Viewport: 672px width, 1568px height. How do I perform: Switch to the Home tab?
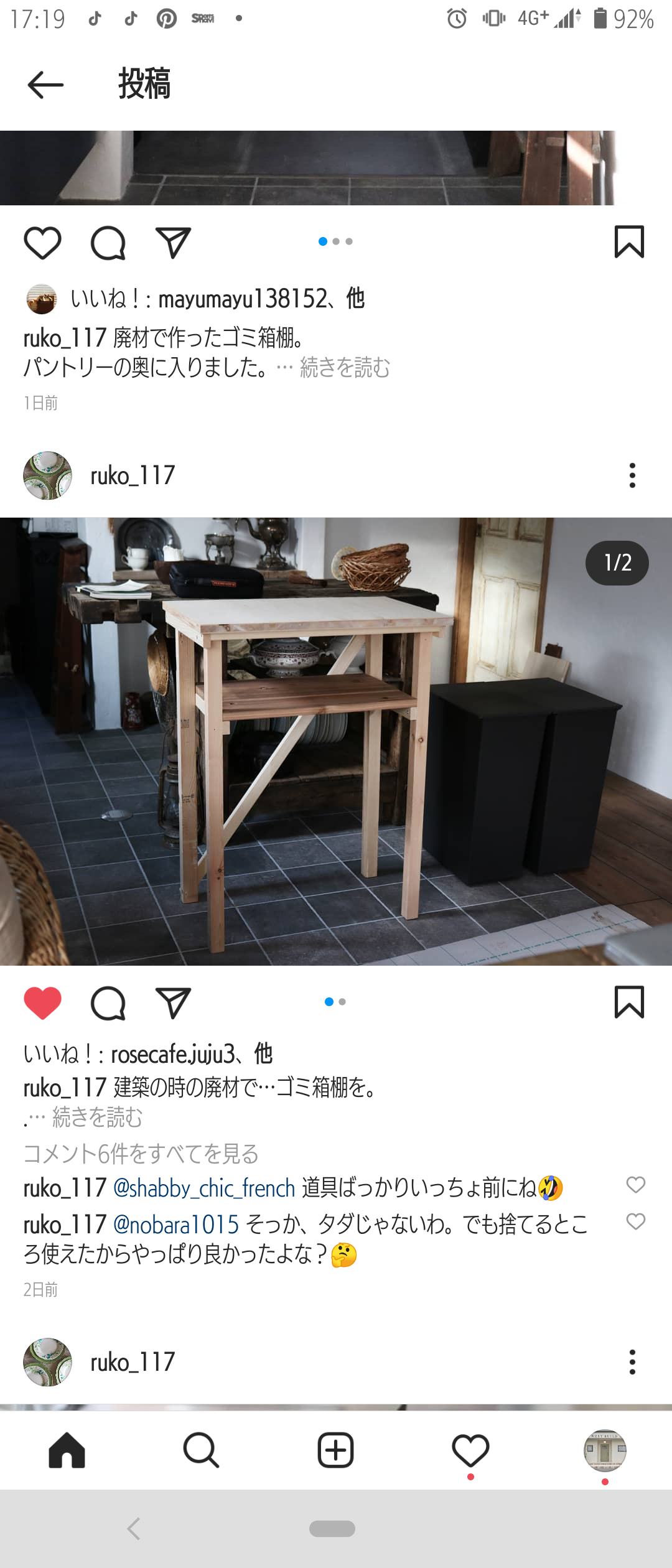(67, 1450)
